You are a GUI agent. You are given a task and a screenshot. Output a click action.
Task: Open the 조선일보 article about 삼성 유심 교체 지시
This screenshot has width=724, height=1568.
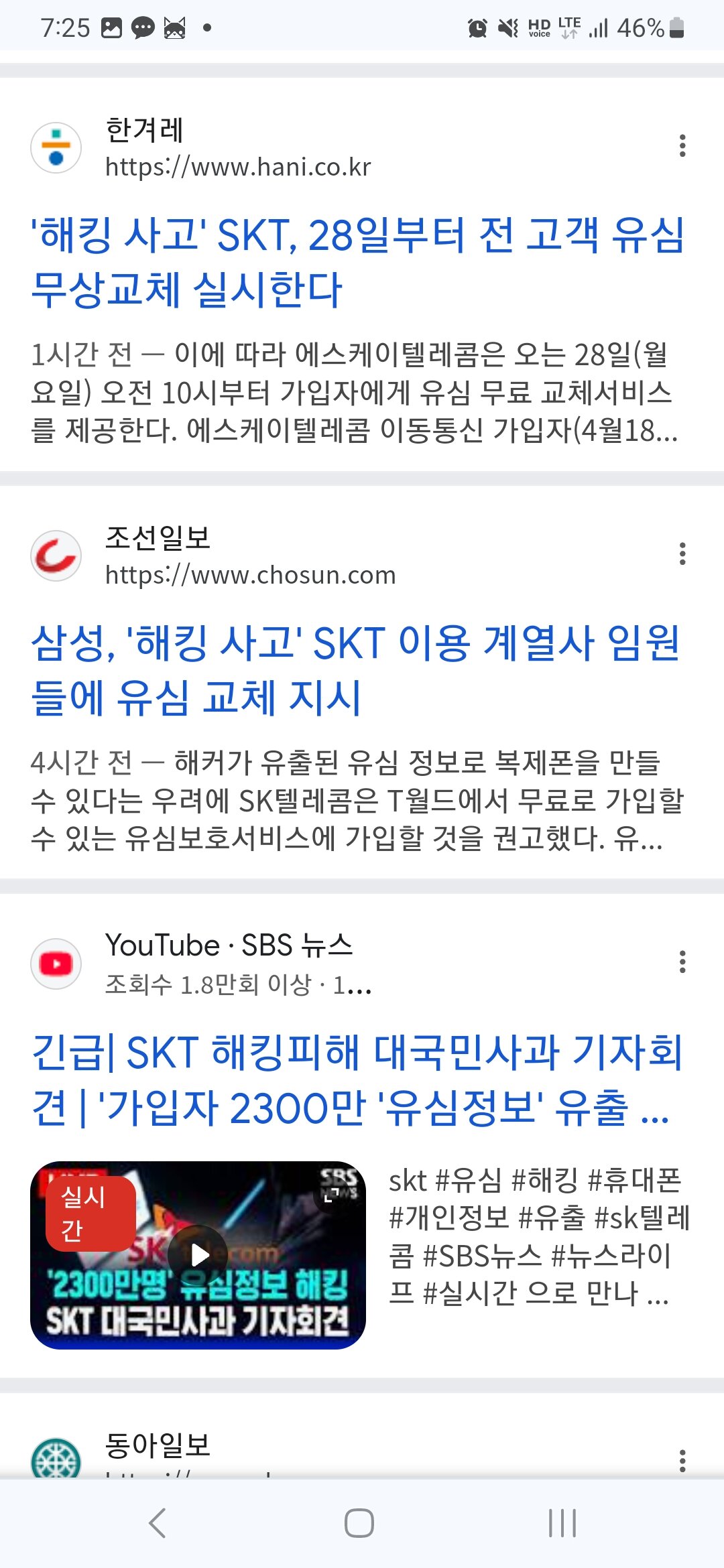click(355, 670)
